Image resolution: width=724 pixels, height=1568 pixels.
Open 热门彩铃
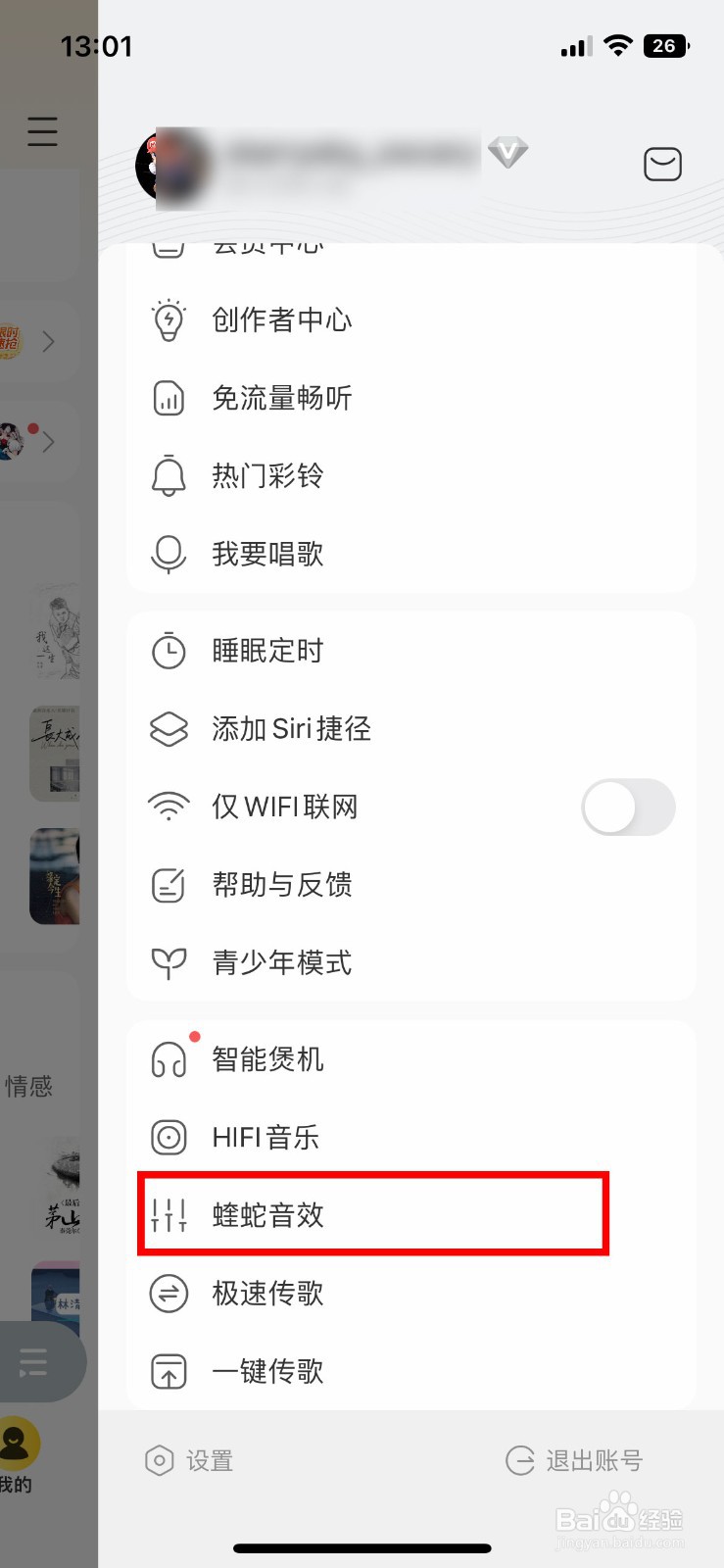pyautogui.click(x=411, y=475)
